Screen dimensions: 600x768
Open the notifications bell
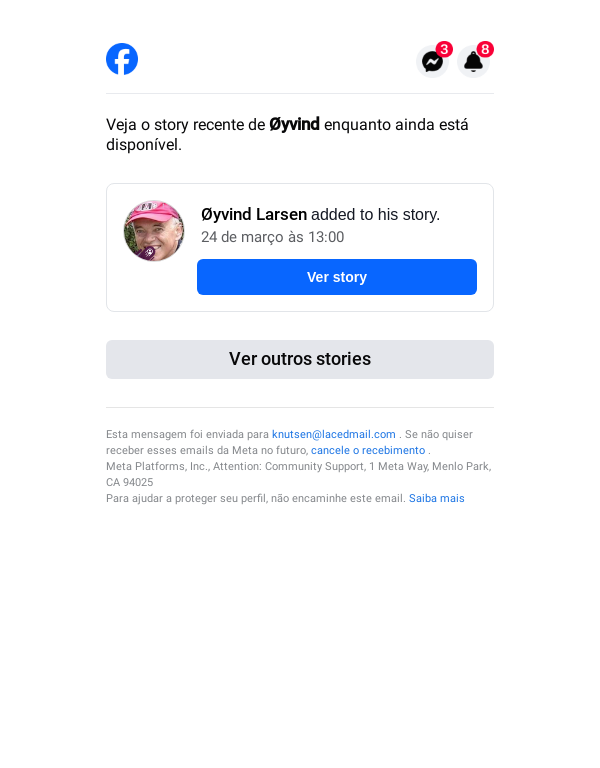point(474,62)
